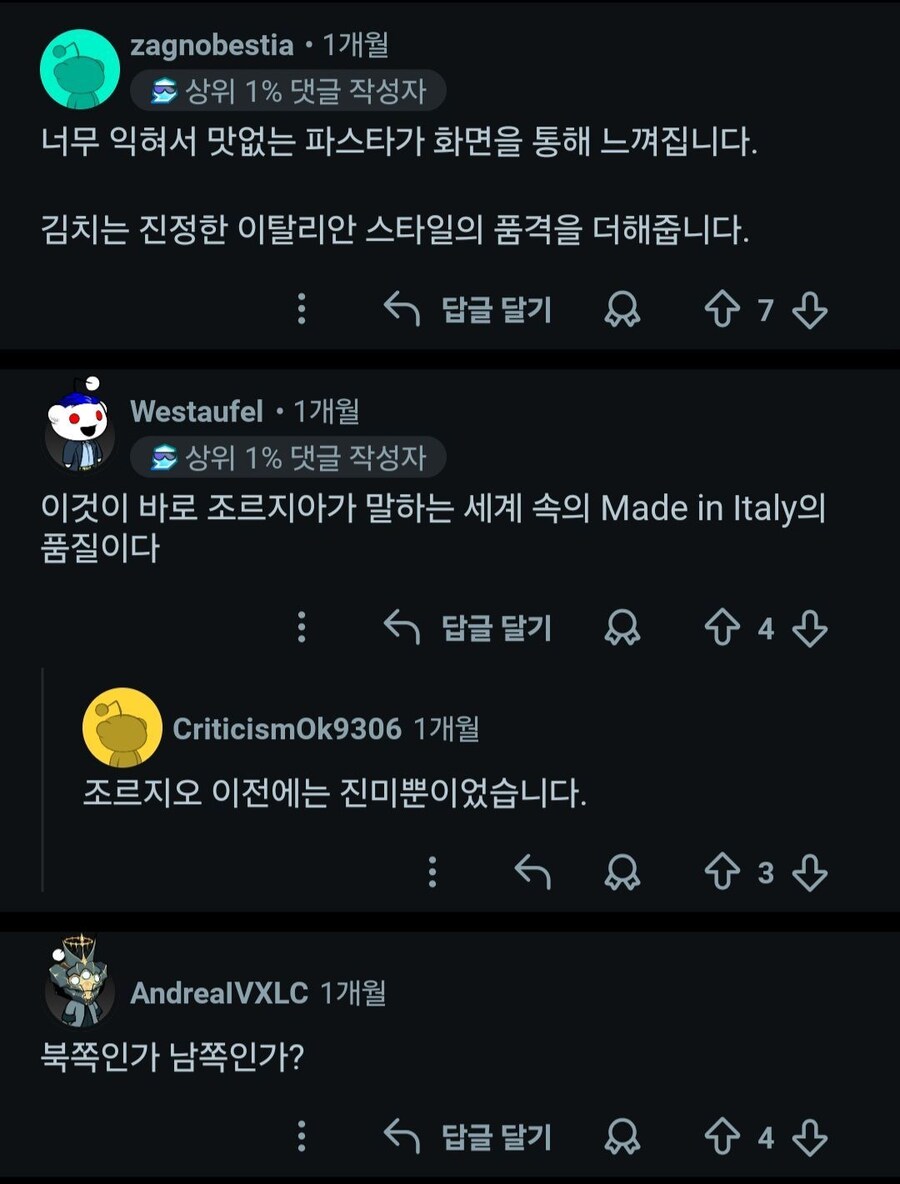Upvote zagnobestia's comment

[723, 310]
